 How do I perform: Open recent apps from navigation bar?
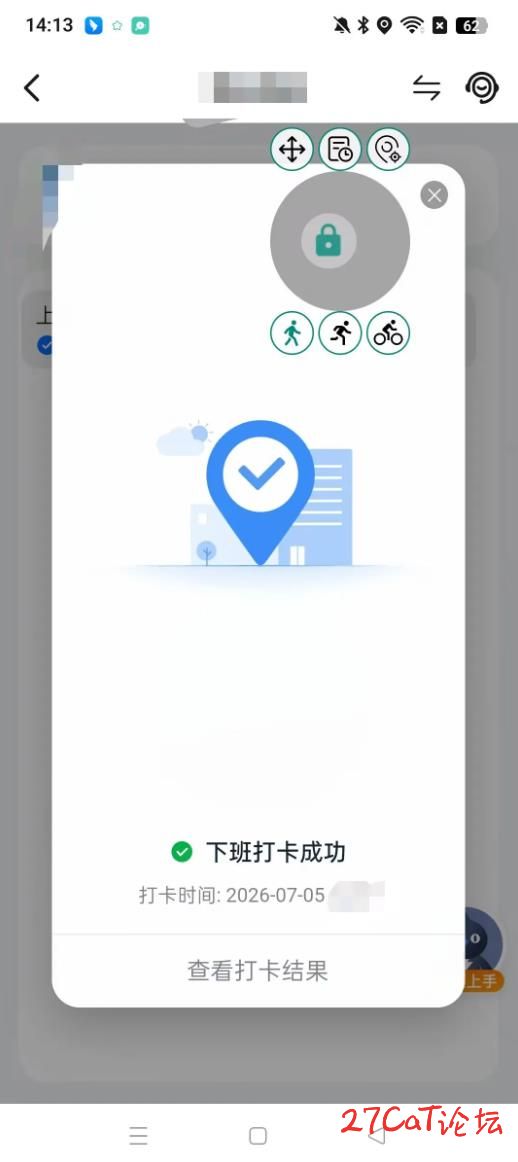tap(139, 1135)
